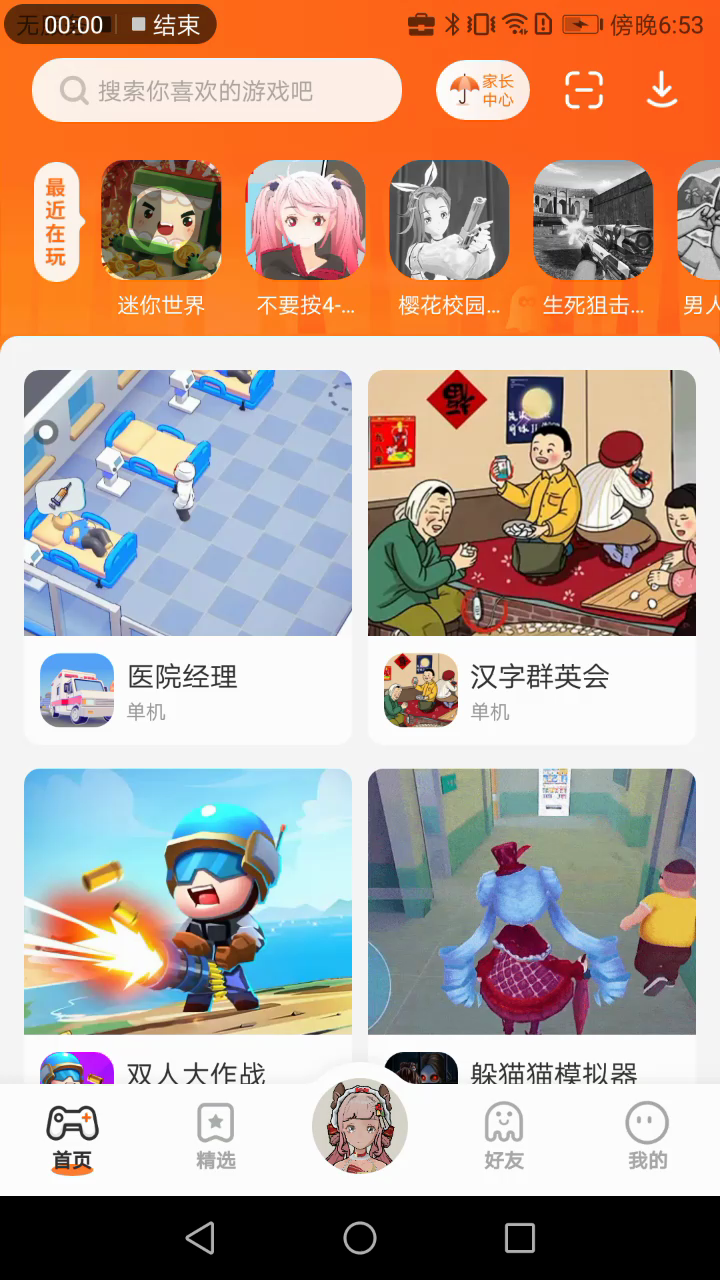Screen dimensions: 720x1280
Task: Launch recently played 迷你世界
Action: [161, 220]
